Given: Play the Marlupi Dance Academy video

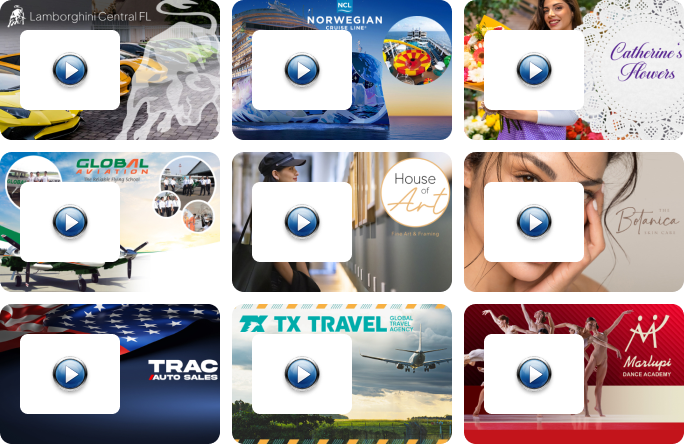Looking at the screenshot, I should pos(534,374).
